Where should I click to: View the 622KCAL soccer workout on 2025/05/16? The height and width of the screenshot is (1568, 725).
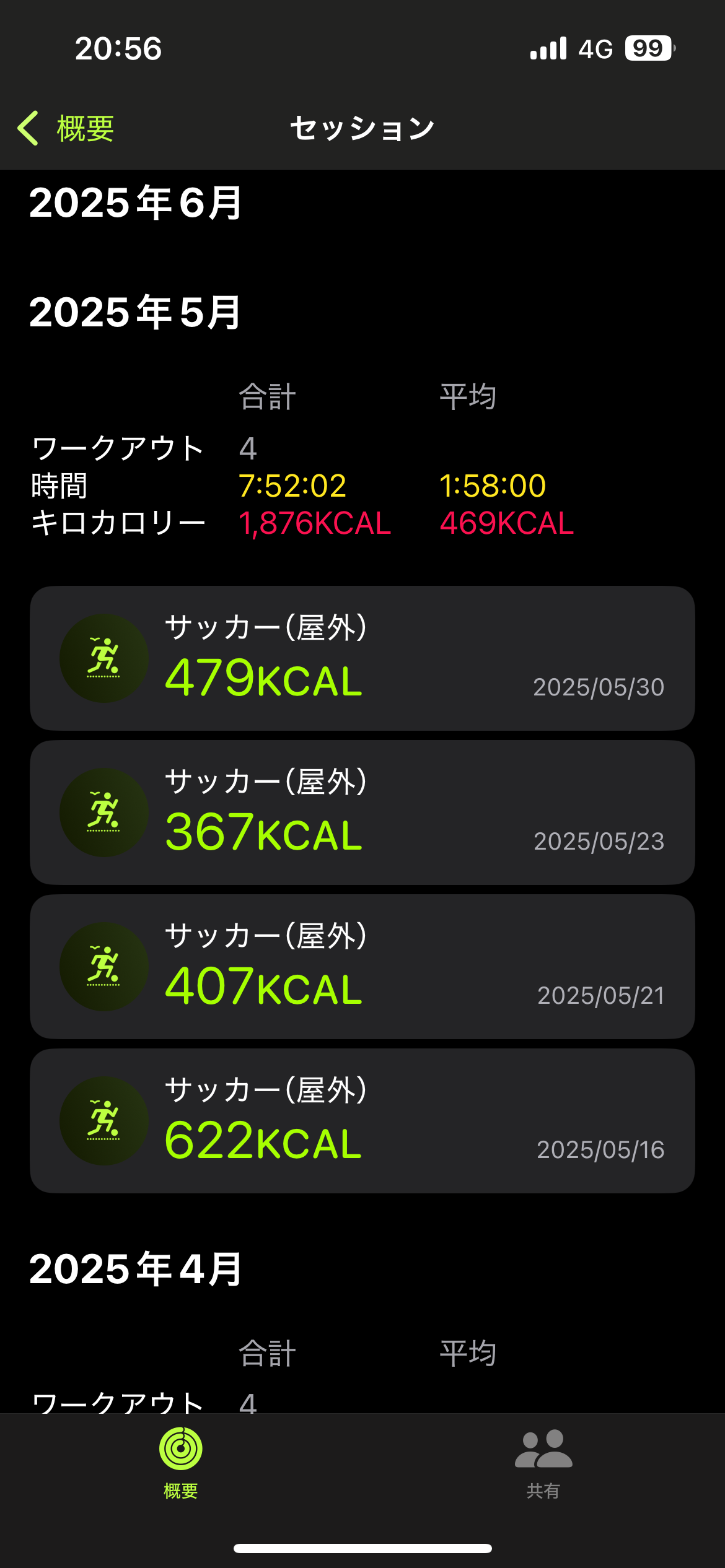pyautogui.click(x=362, y=1121)
